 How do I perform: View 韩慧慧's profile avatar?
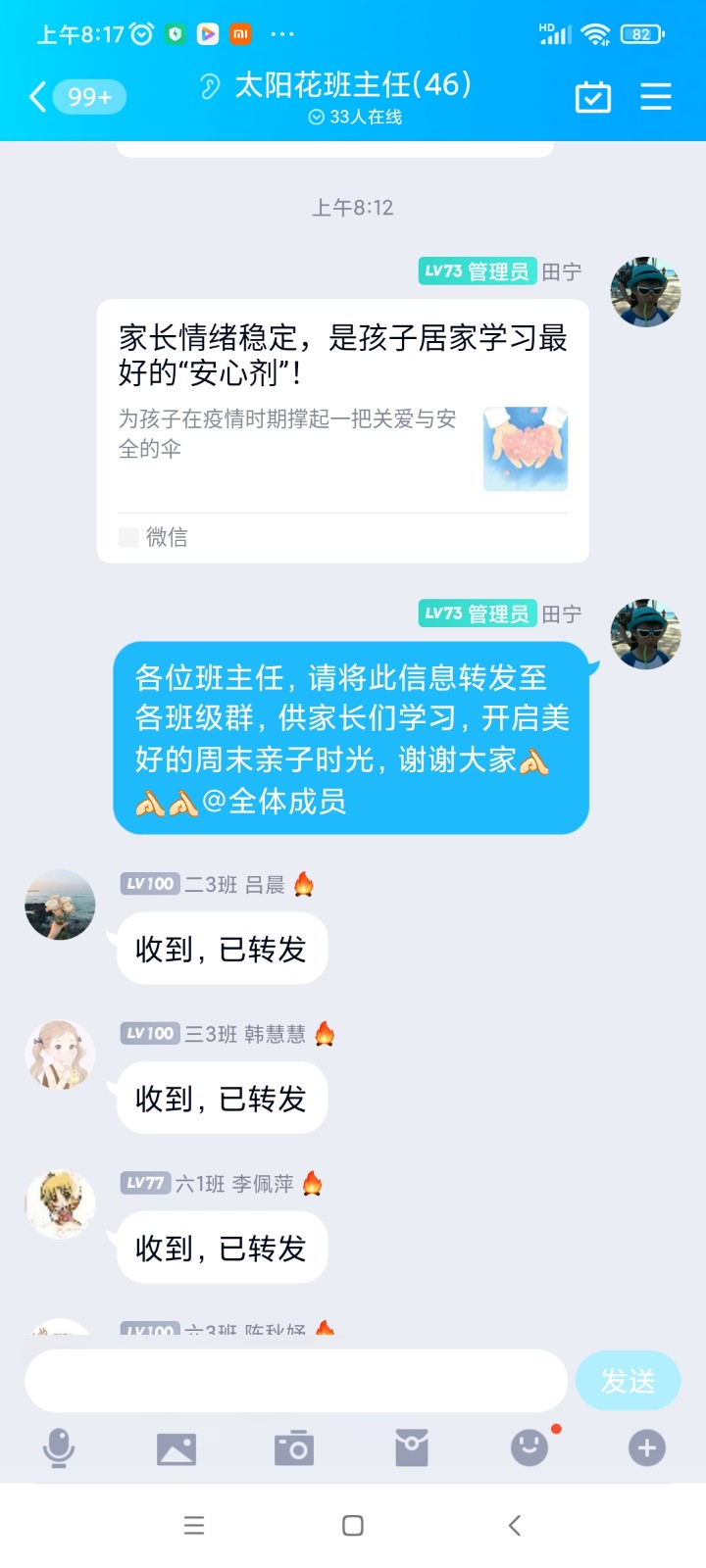pyautogui.click(x=60, y=1054)
